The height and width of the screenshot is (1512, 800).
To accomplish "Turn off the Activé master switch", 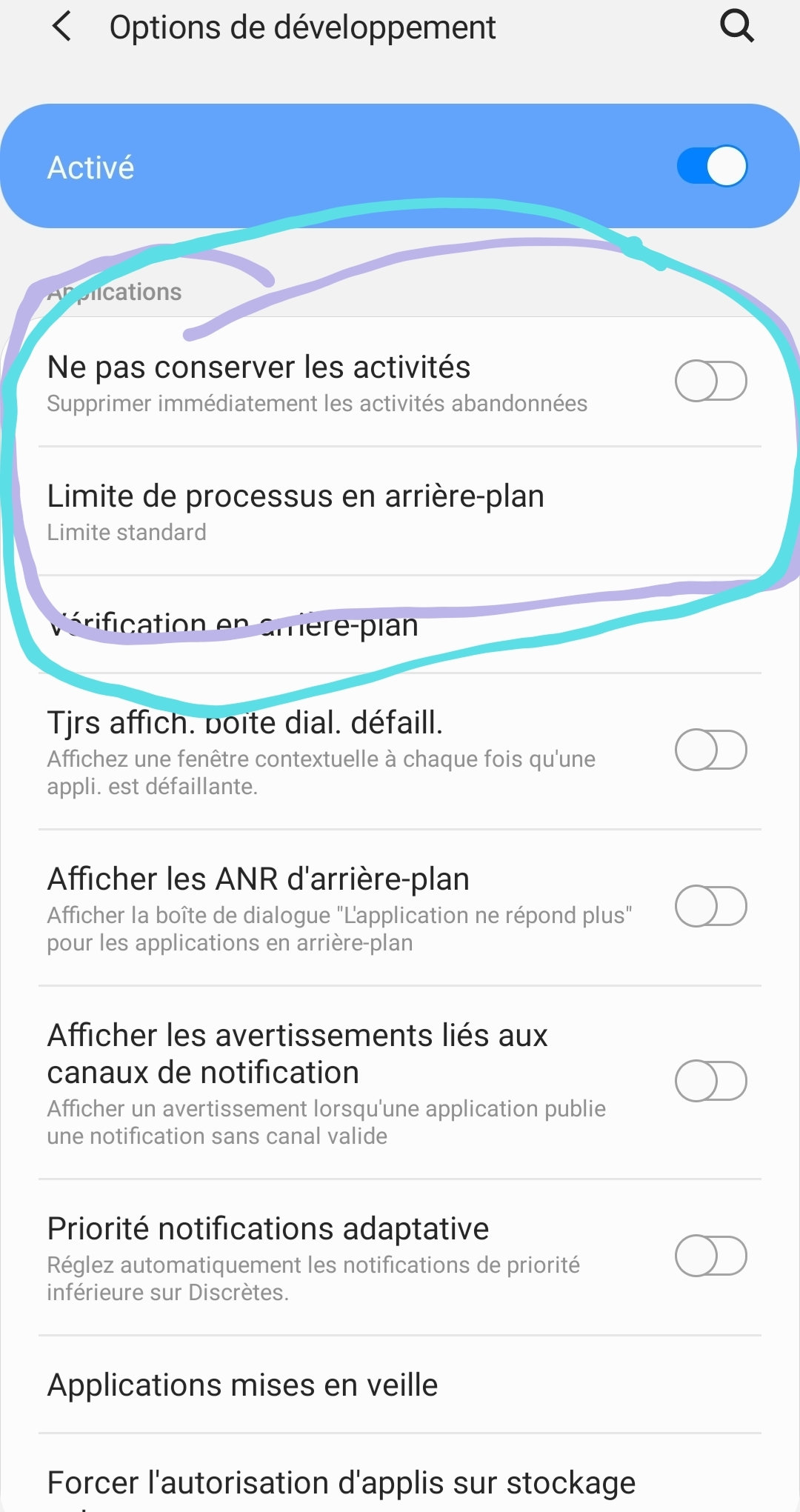I will click(x=711, y=166).
